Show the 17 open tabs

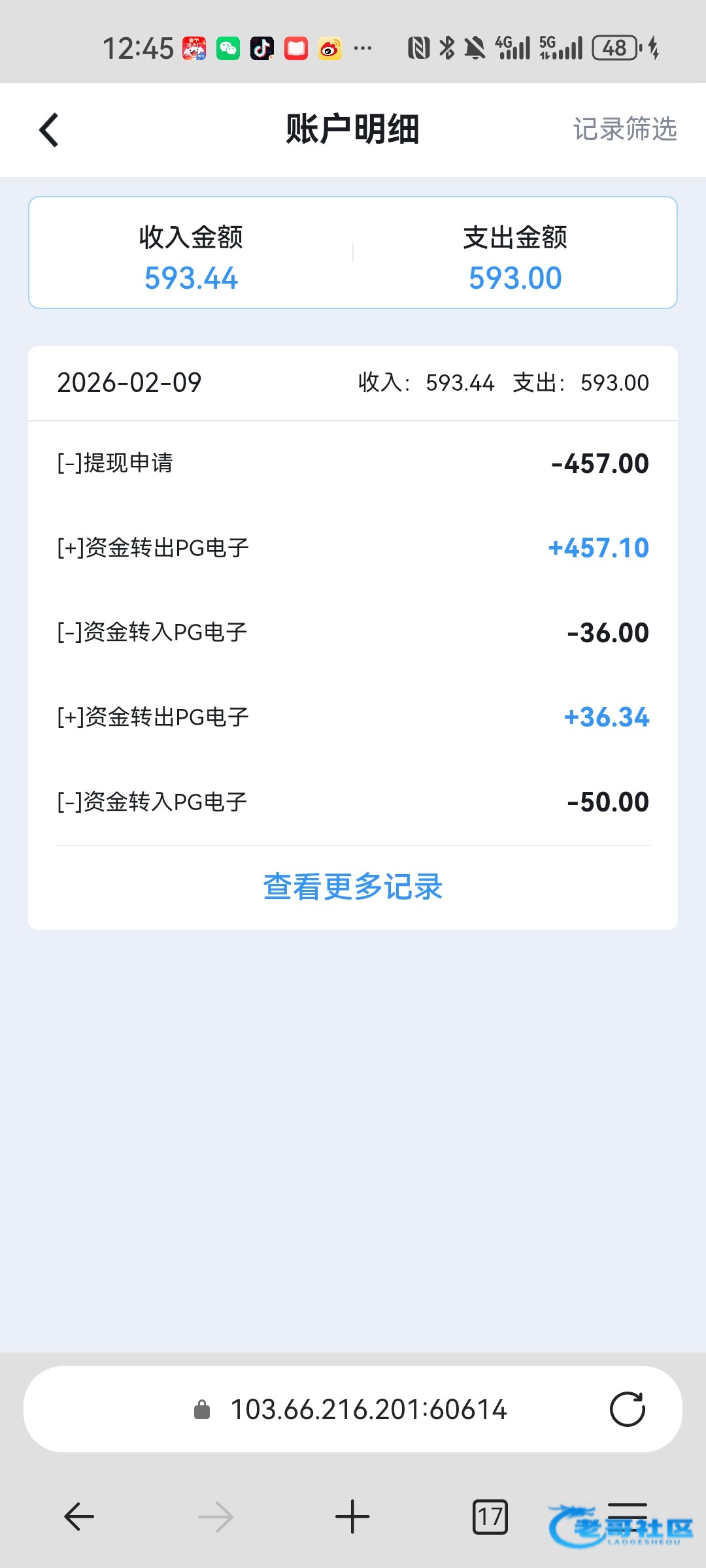[490, 1516]
